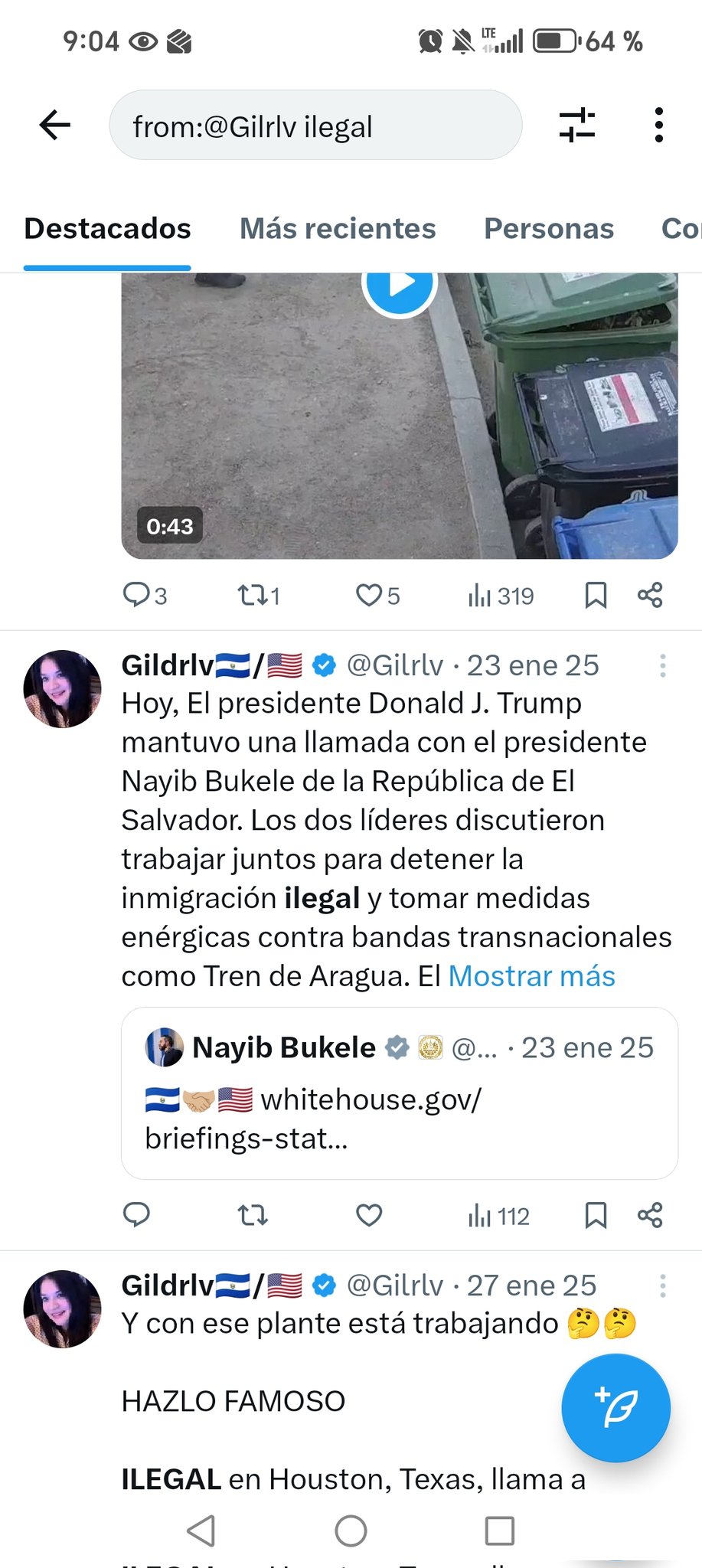Share the post with 112 views
Screen dimensions: 702x1568
pyautogui.click(x=650, y=1215)
